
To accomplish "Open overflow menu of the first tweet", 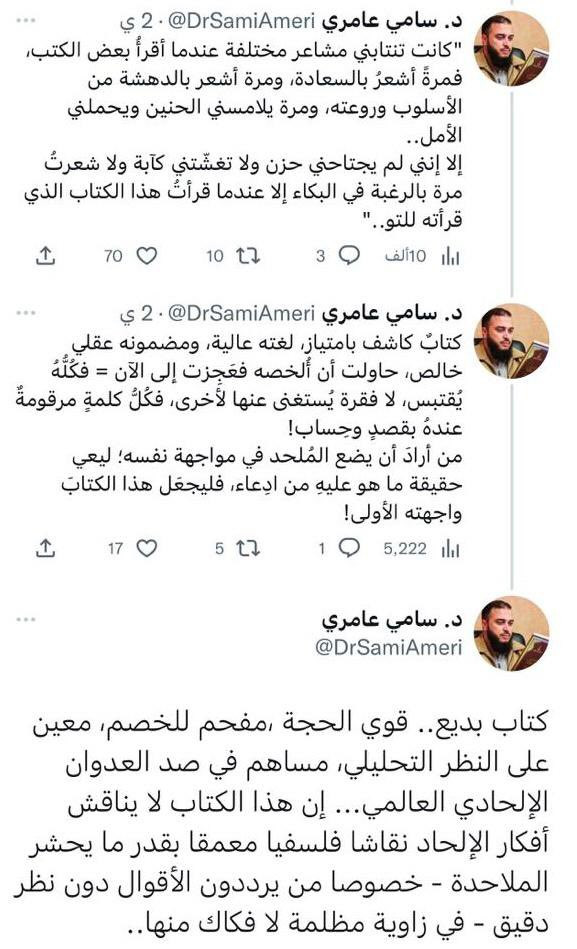I will (26, 21).
